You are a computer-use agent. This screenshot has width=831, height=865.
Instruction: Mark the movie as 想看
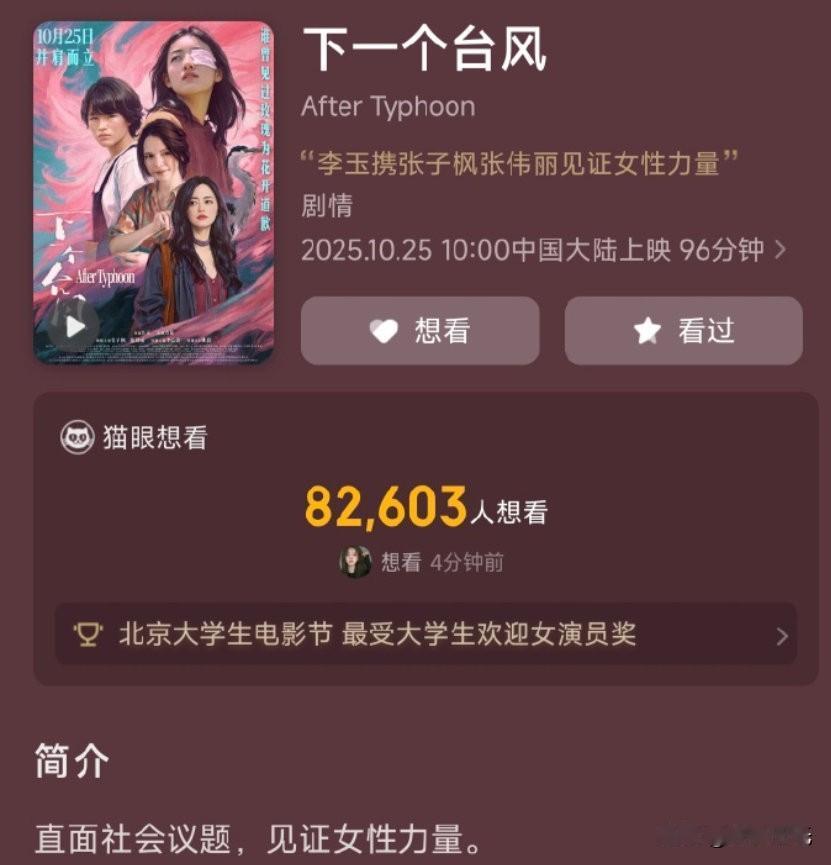coord(420,330)
